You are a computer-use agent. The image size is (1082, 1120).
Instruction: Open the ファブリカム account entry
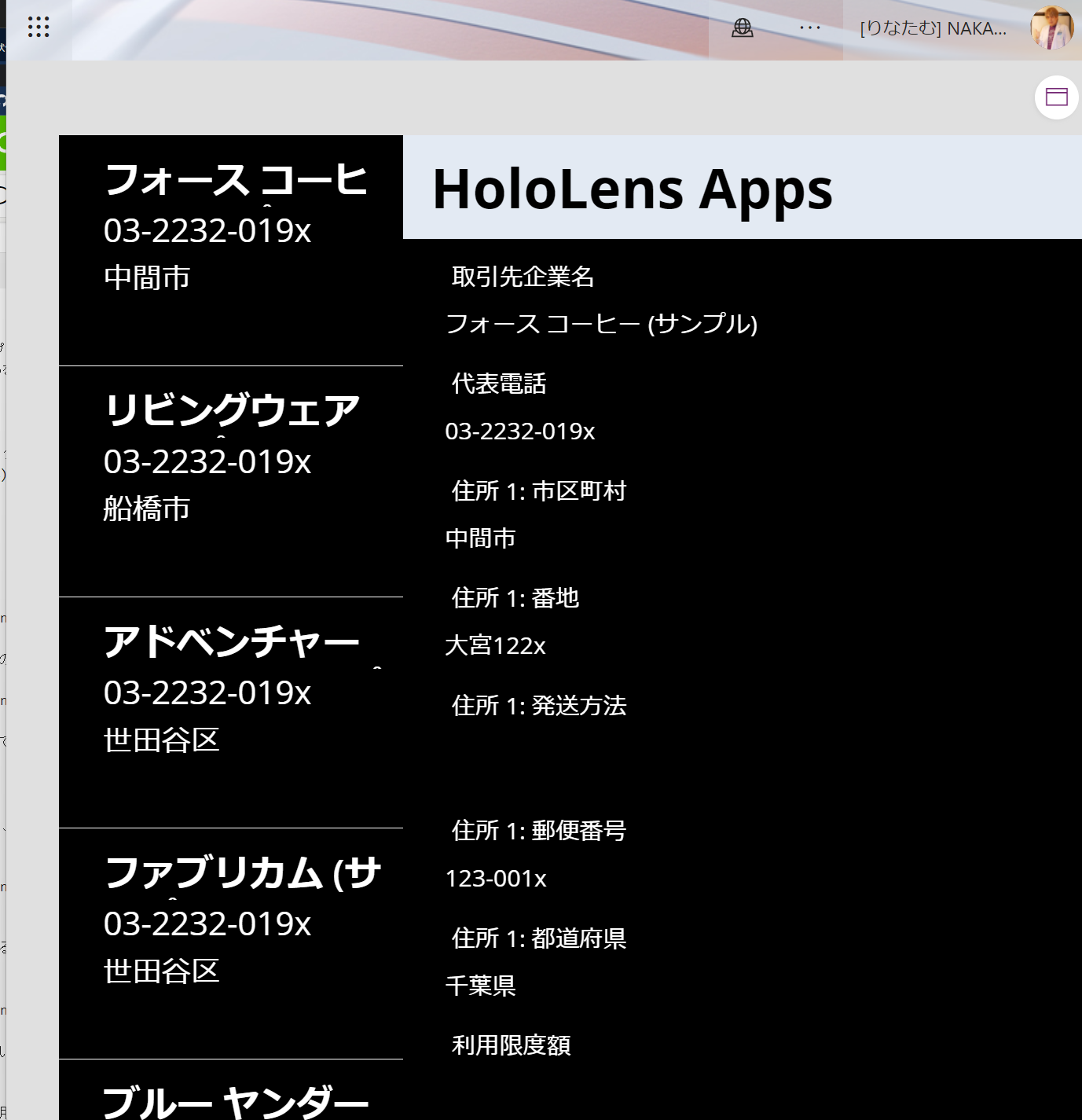click(x=231, y=943)
